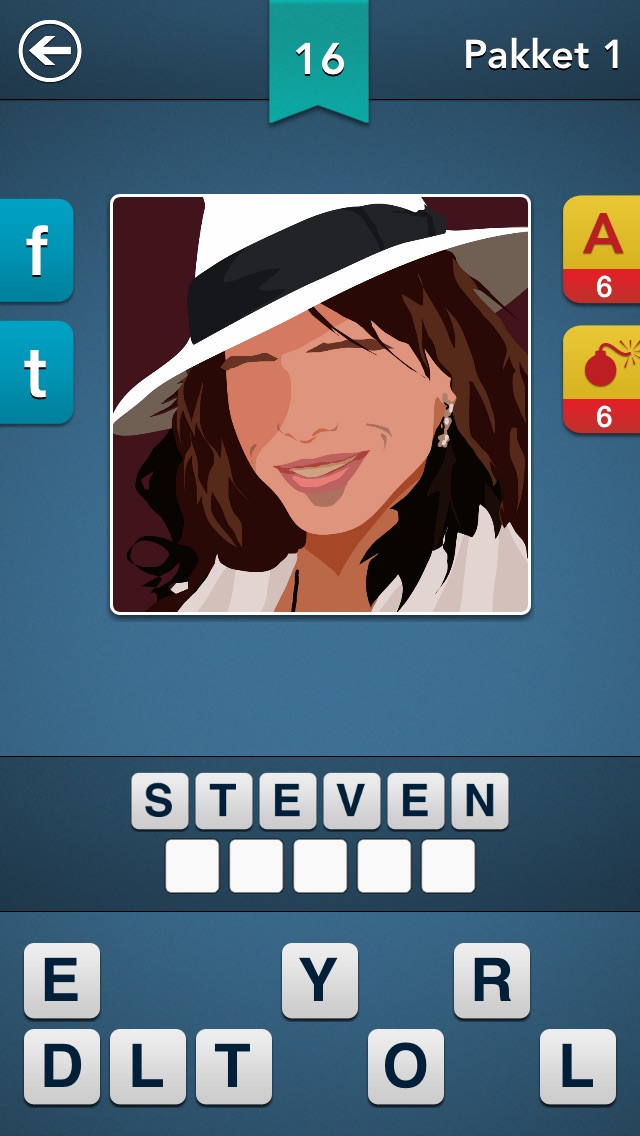This screenshot has height=1136, width=640.
Task: Remove the V from the answer row
Action: (x=352, y=801)
